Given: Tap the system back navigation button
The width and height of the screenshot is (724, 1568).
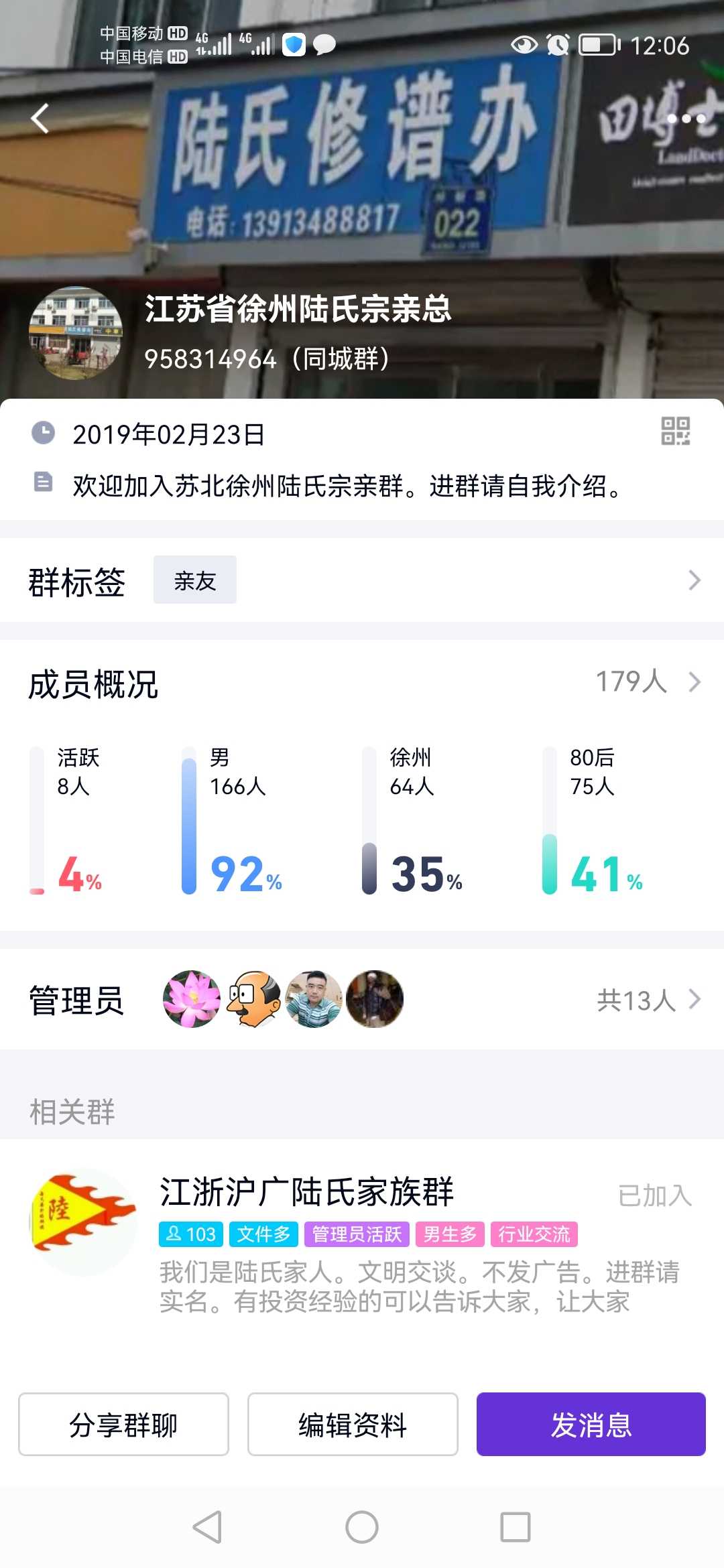Looking at the screenshot, I should click(207, 1527).
